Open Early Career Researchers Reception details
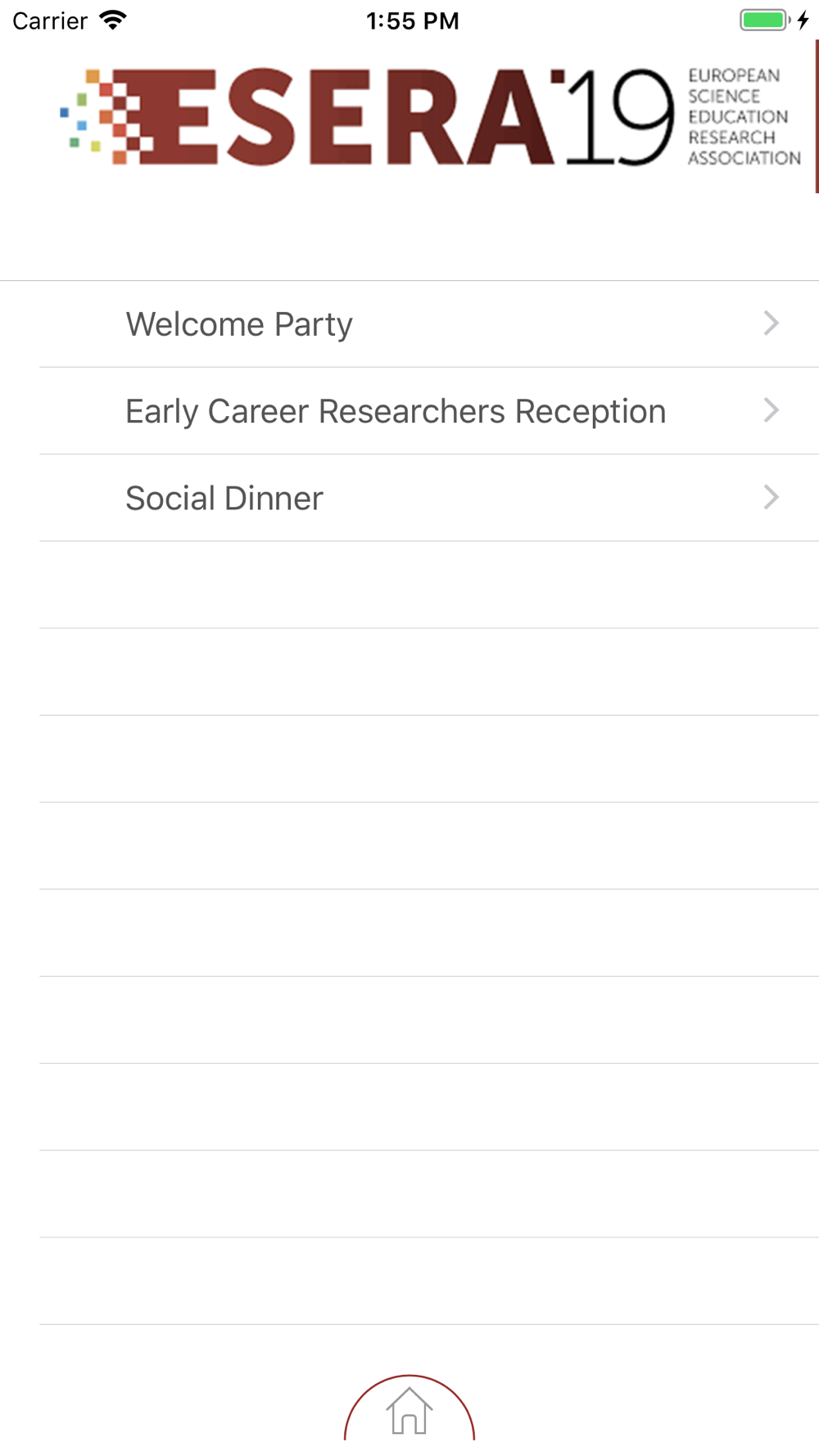The height and width of the screenshot is (1456, 819). 409,411
